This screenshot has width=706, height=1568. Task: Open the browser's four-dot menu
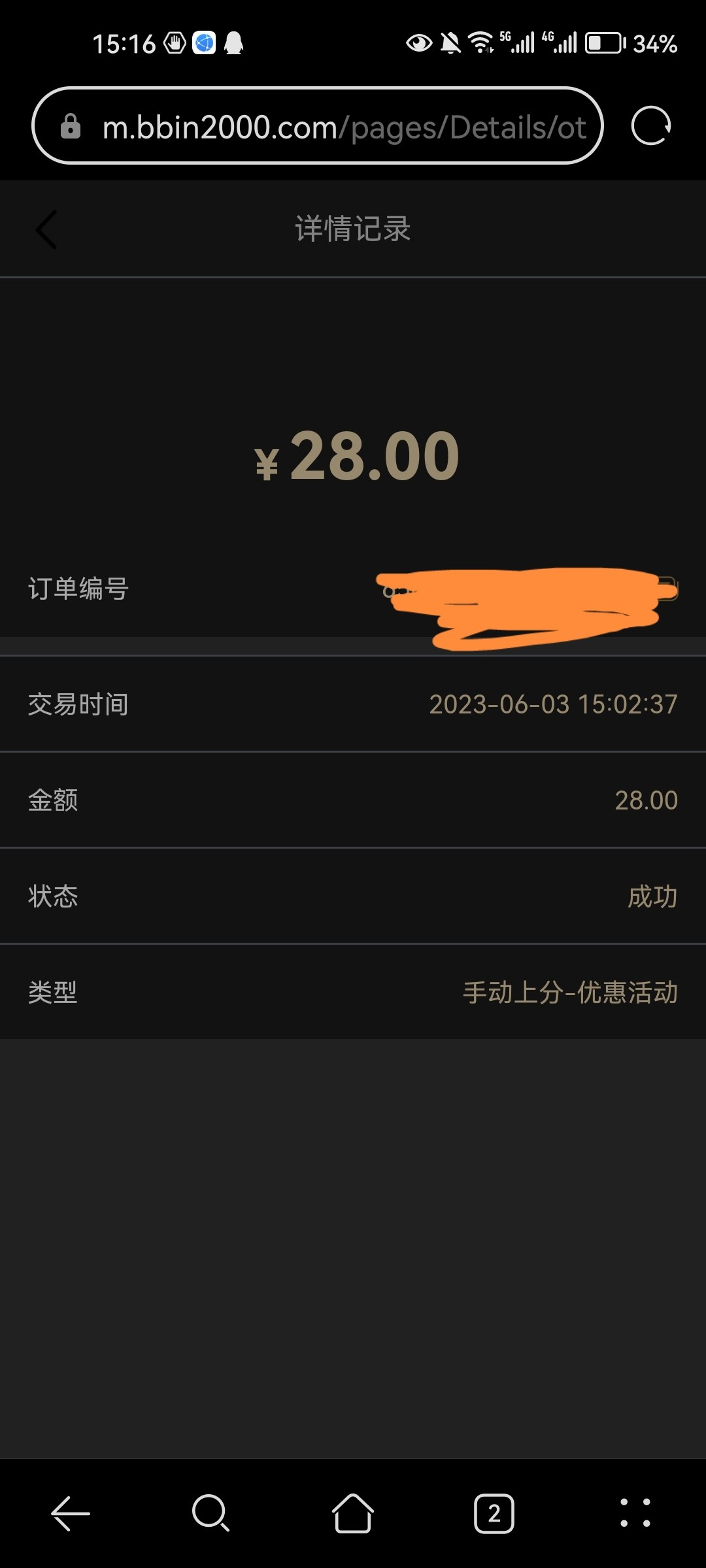pos(635,1513)
